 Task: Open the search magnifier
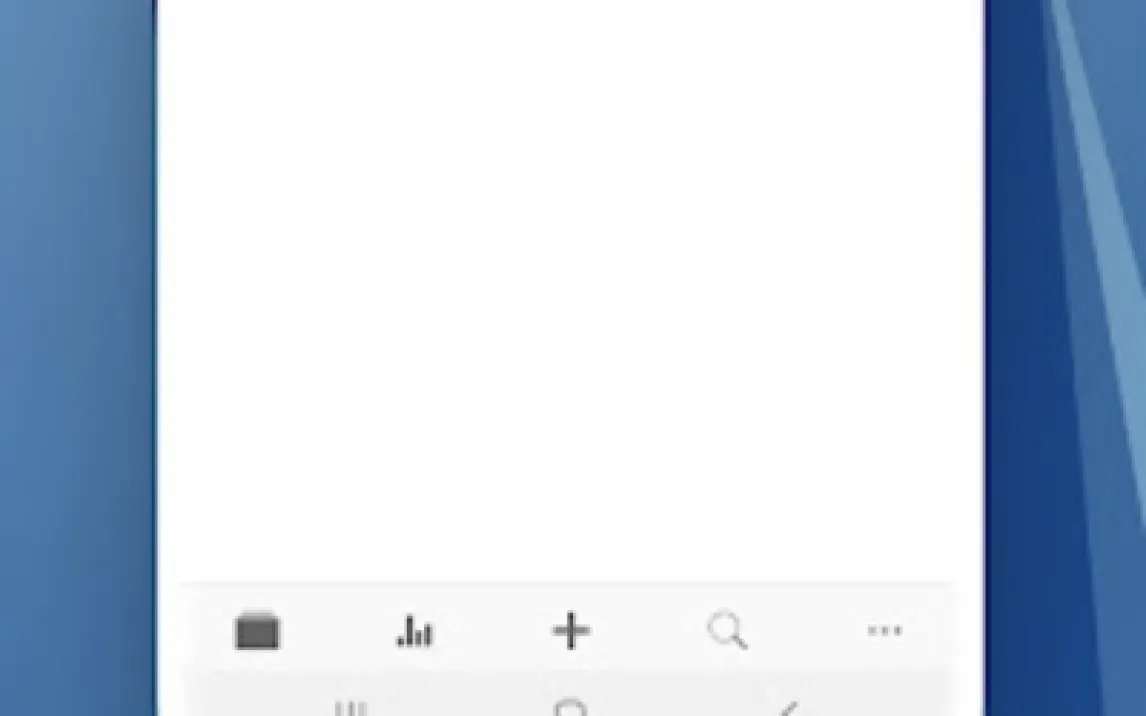pyautogui.click(x=727, y=631)
